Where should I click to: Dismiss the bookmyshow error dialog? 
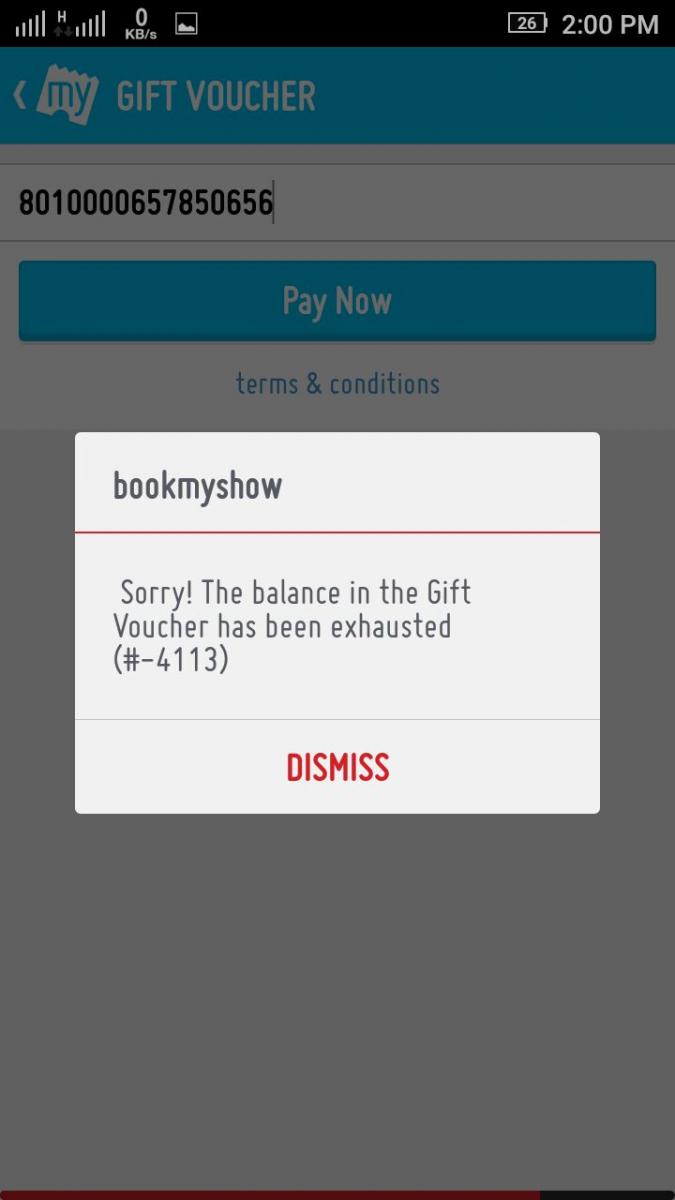click(337, 767)
